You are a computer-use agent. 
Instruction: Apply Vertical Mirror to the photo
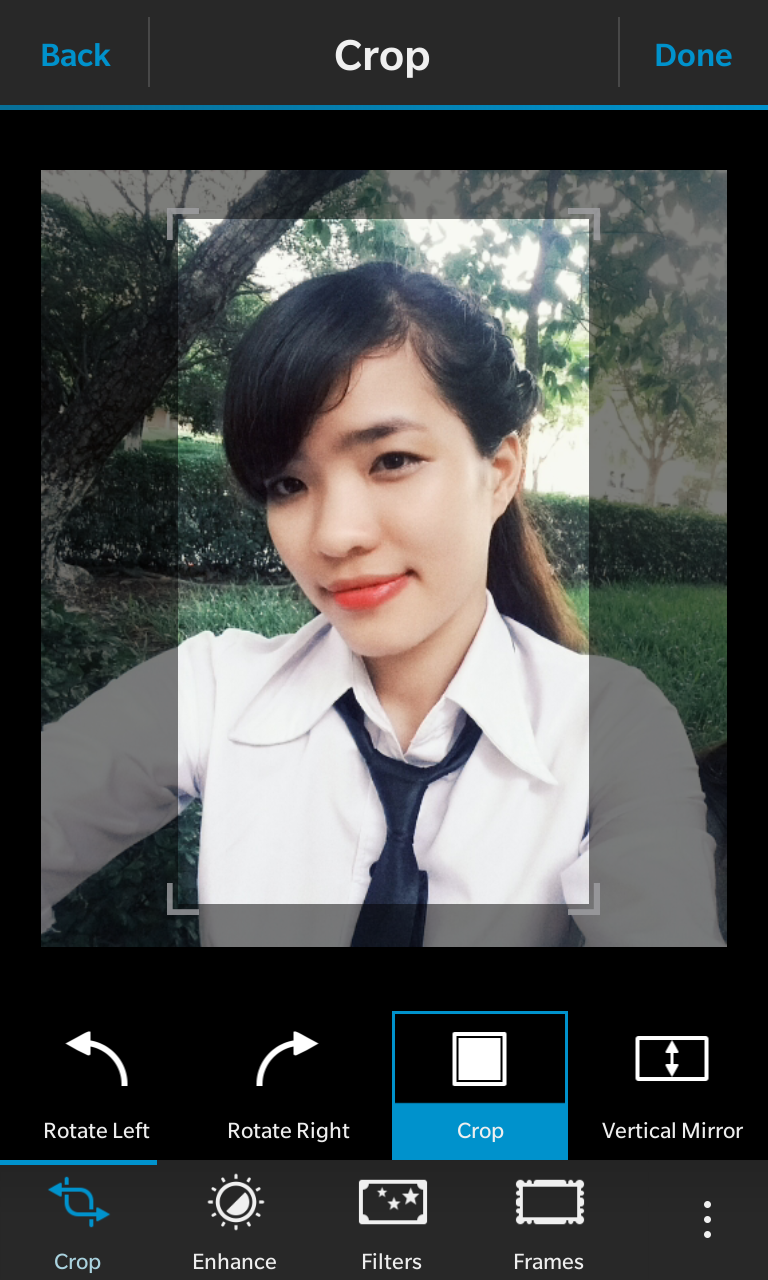tap(672, 1086)
